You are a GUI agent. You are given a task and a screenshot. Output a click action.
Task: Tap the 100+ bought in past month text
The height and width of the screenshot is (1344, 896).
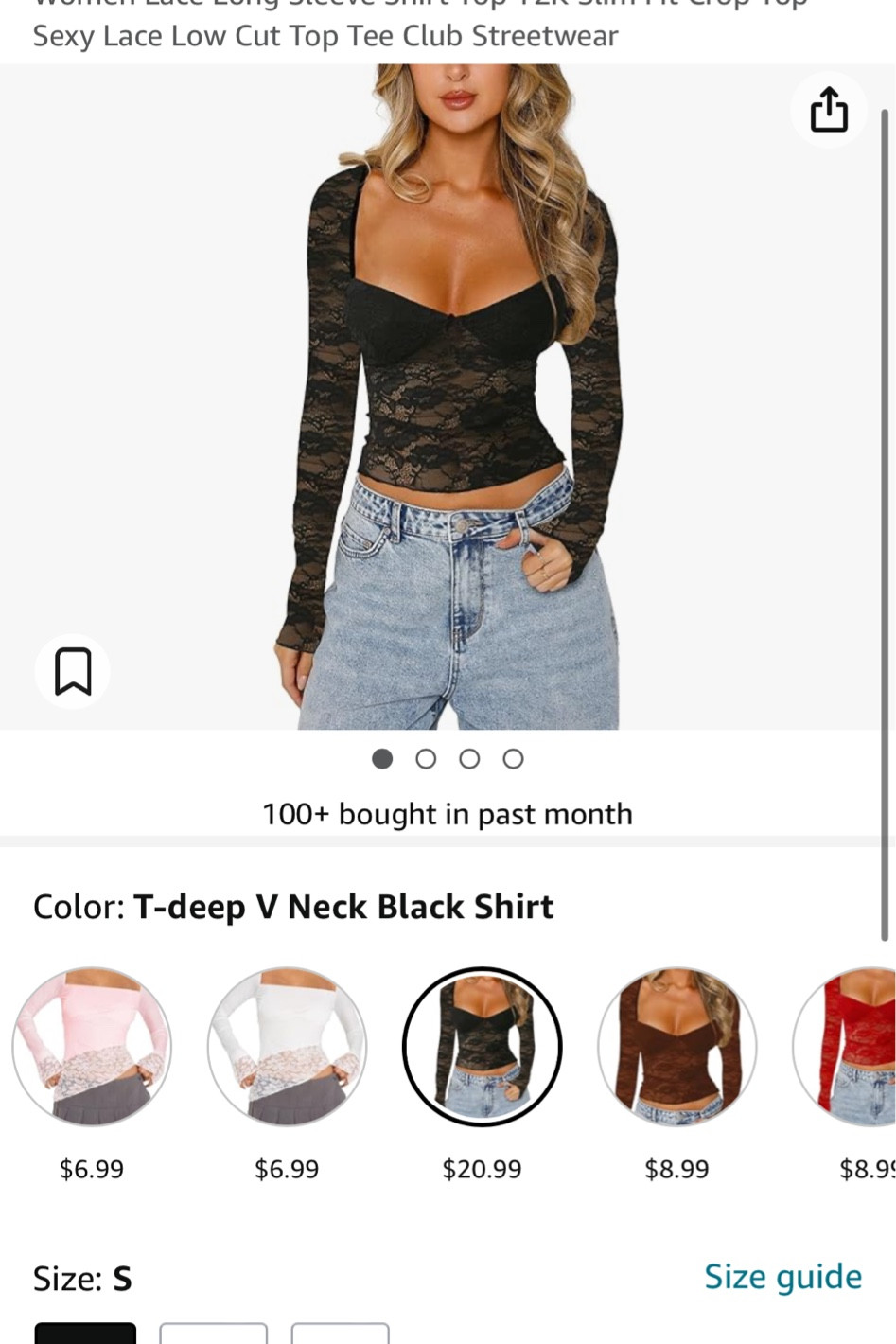448,813
